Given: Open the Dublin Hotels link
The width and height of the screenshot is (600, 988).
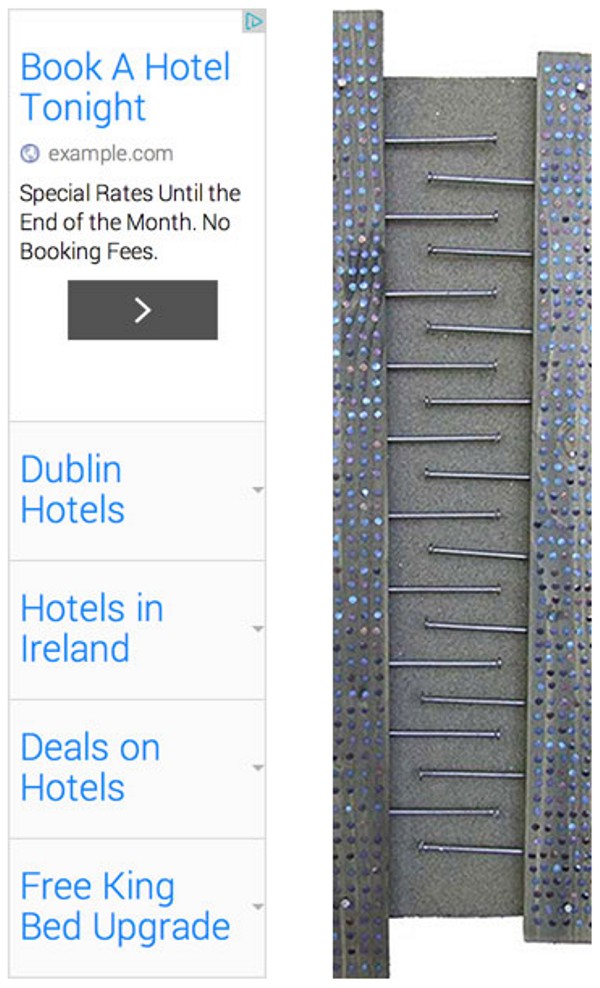Looking at the screenshot, I should 73,489.
